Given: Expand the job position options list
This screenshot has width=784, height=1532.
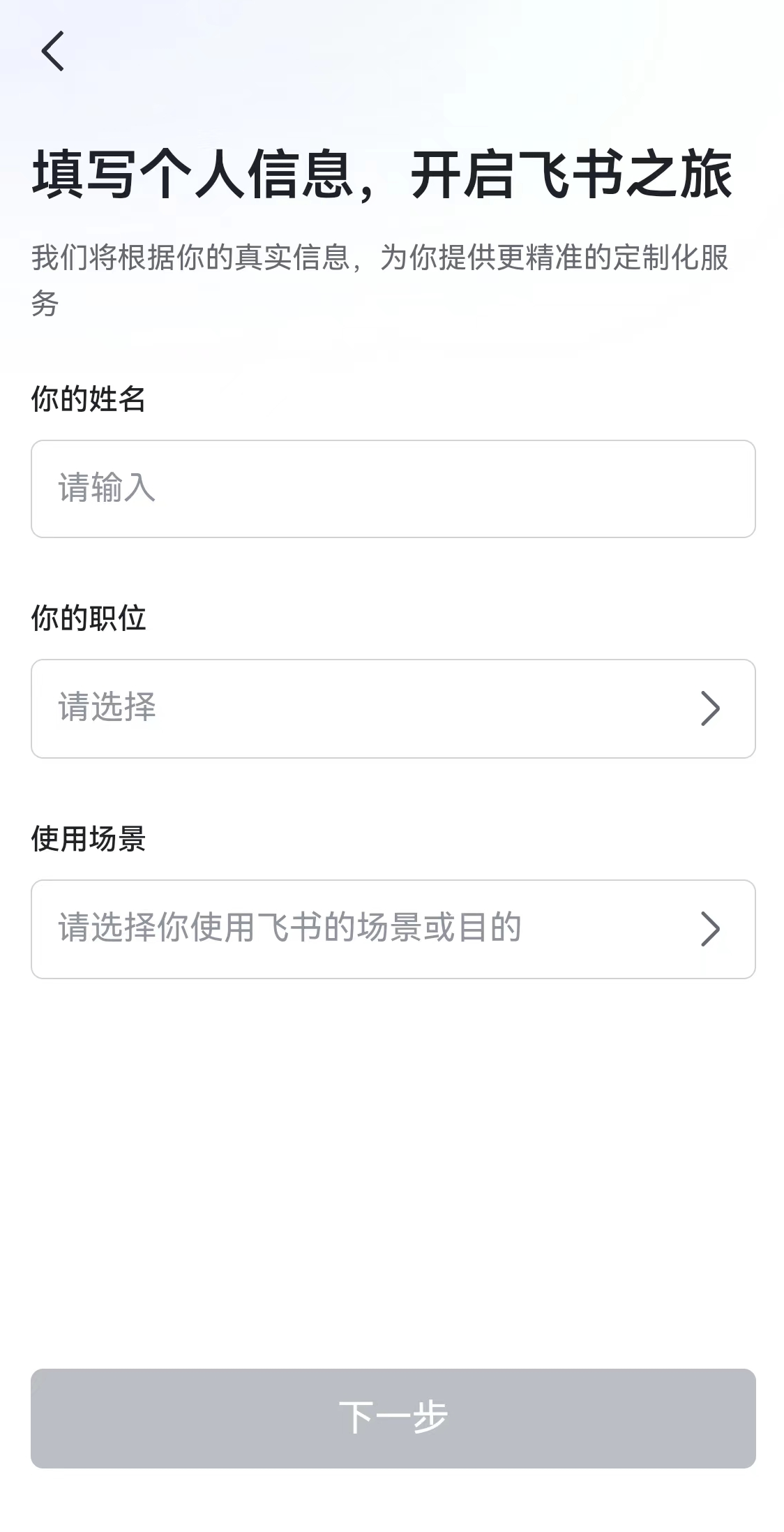Looking at the screenshot, I should coord(392,708).
